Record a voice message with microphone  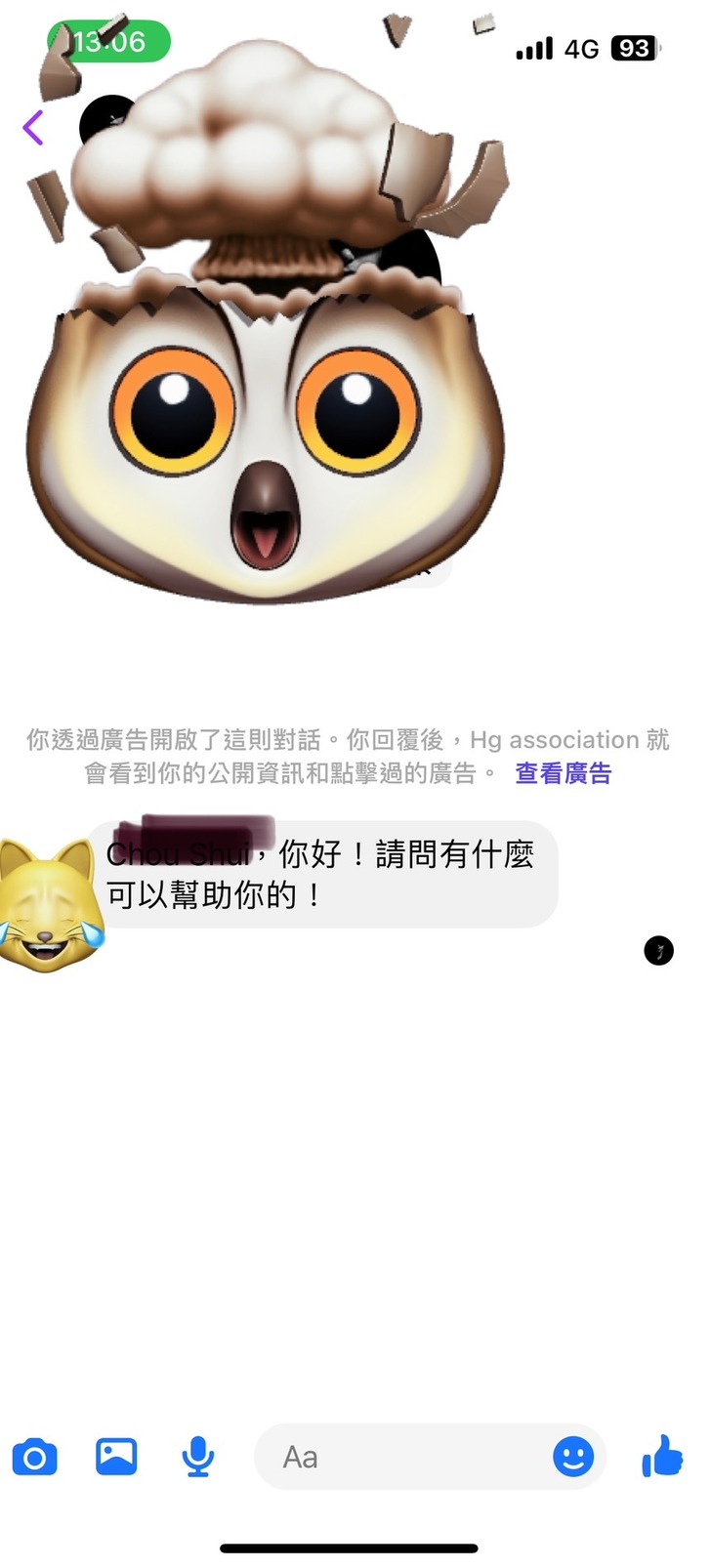tap(198, 1458)
